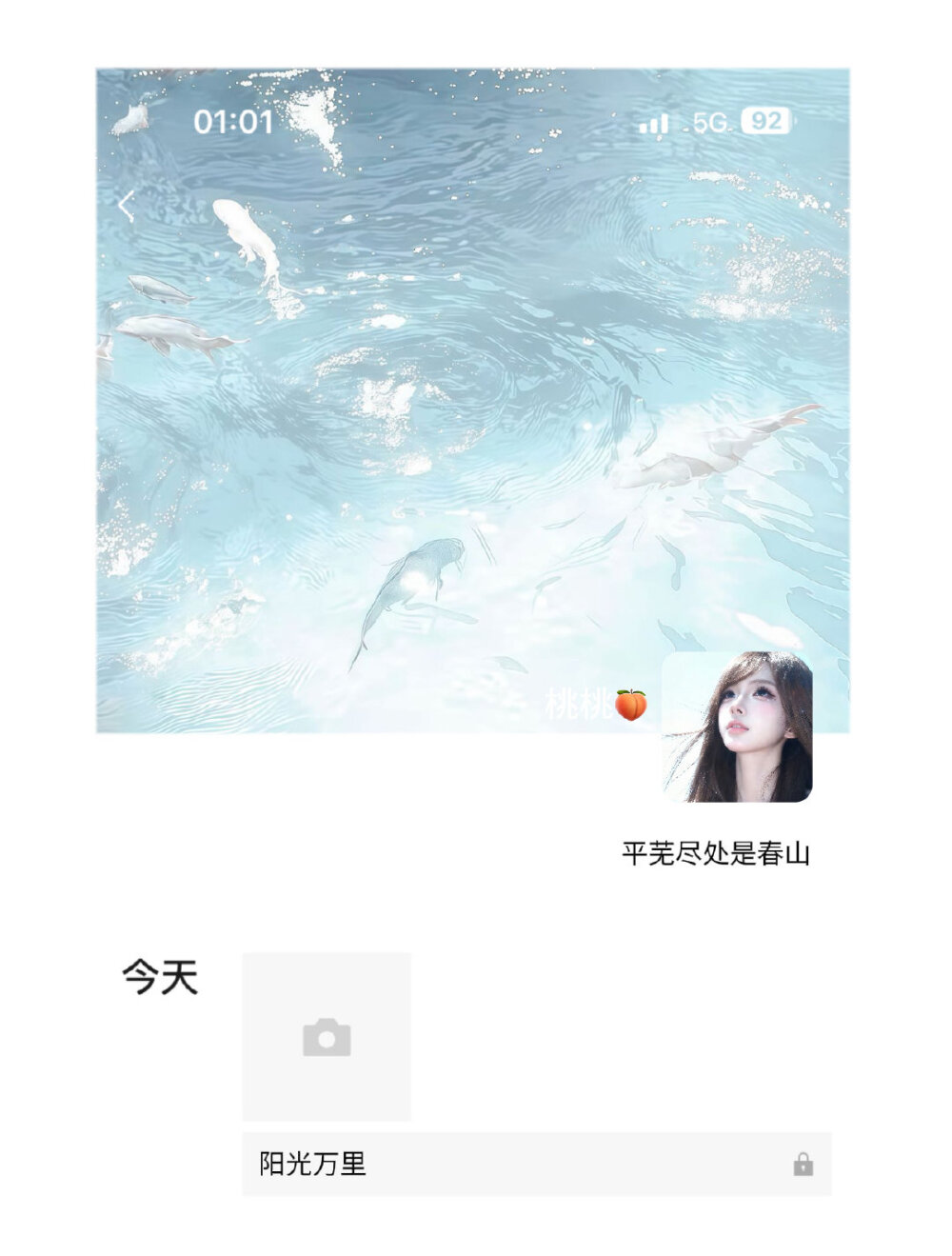The image size is (952, 1256).
Task: Tap the camera placeholder icon on today's post
Action: click(327, 1039)
